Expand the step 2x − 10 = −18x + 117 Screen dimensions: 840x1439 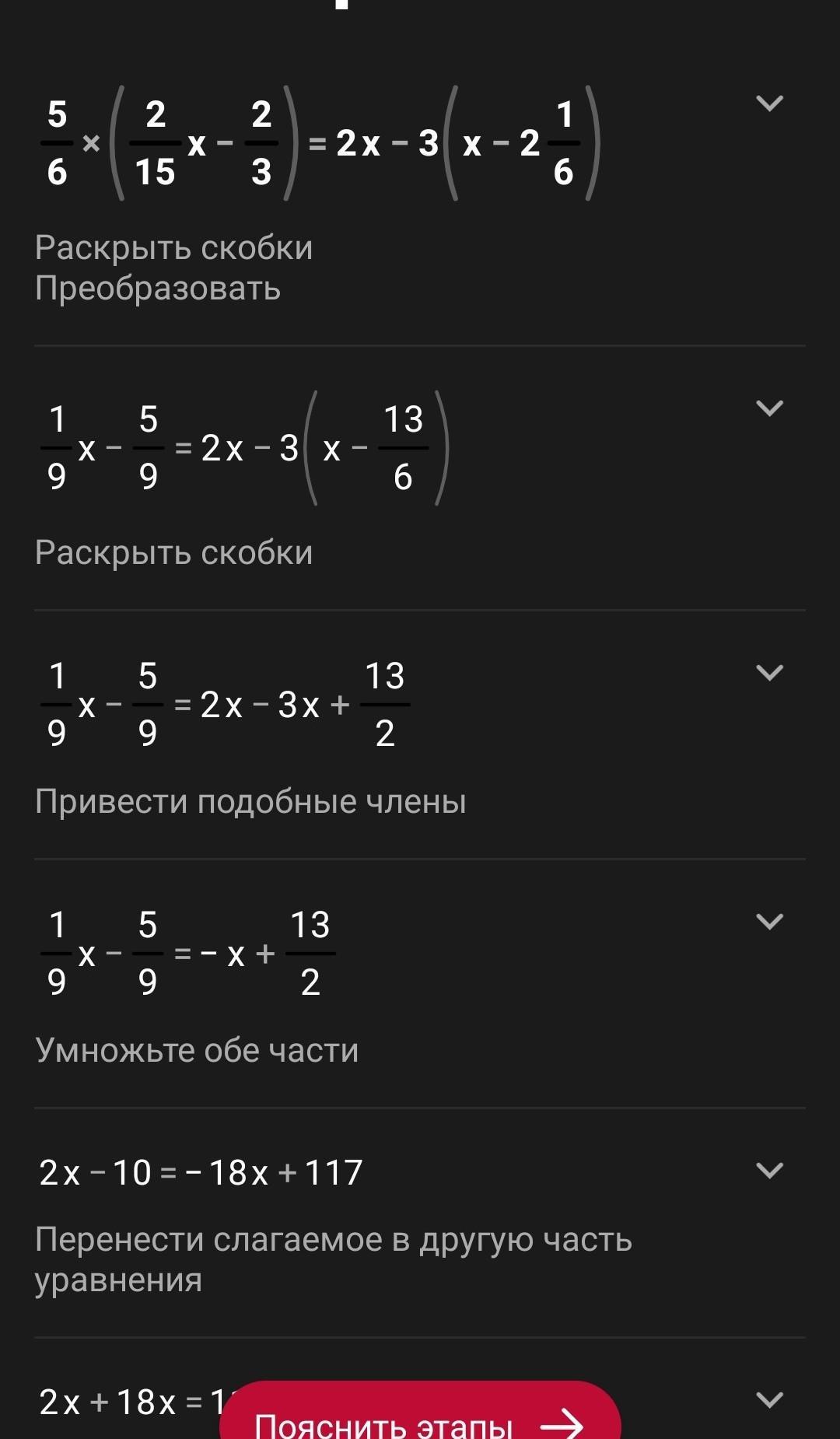[x=769, y=1170]
